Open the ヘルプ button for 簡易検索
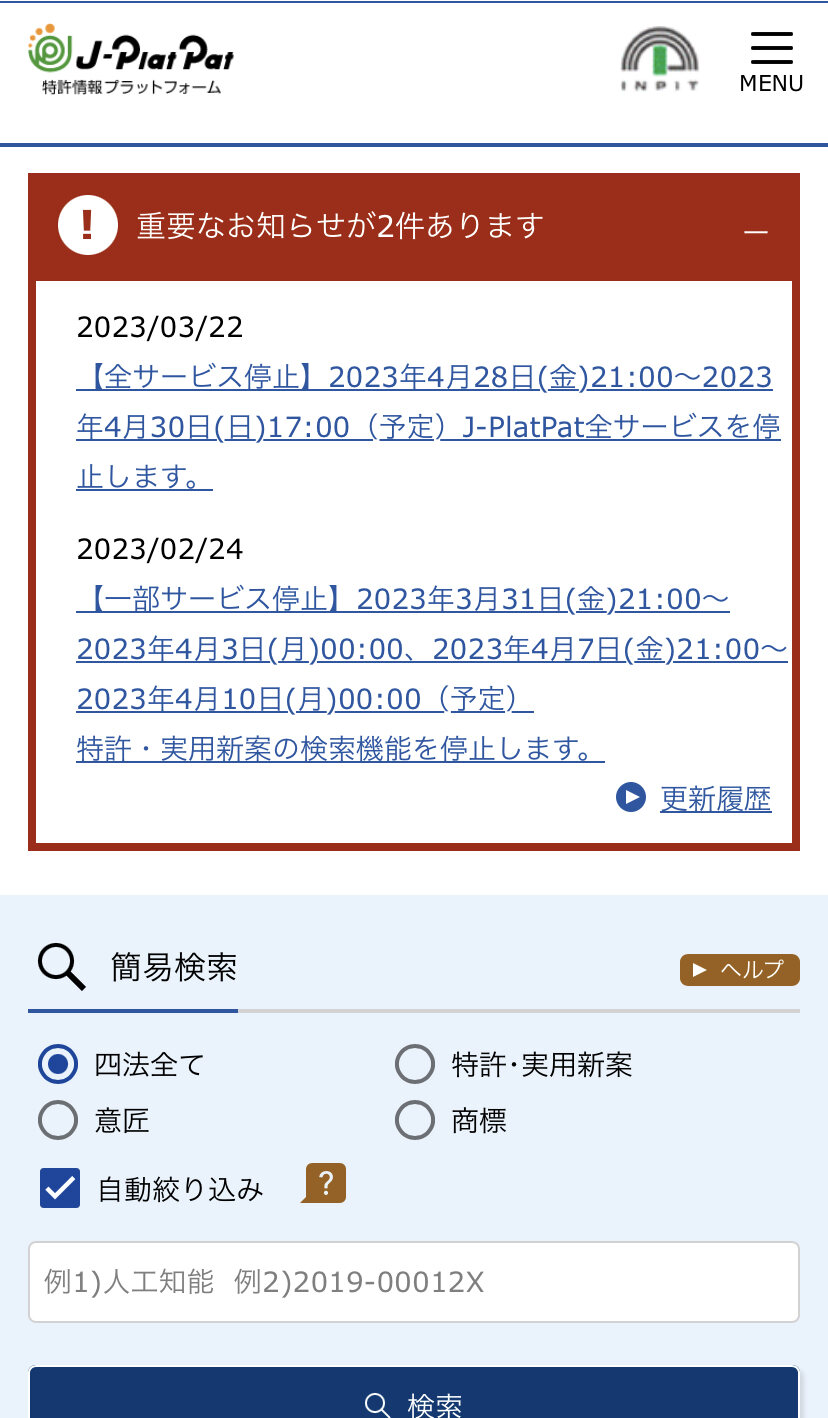Viewport: 828px width, 1418px height. (x=739, y=969)
